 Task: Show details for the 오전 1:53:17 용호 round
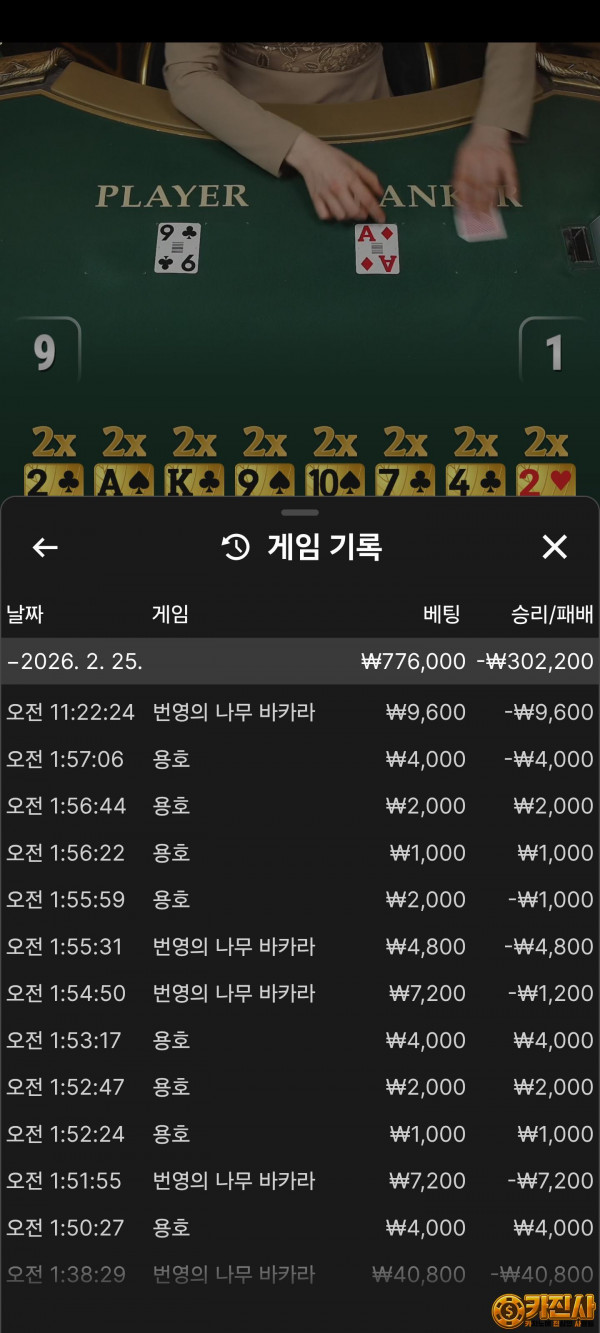tap(300, 1040)
